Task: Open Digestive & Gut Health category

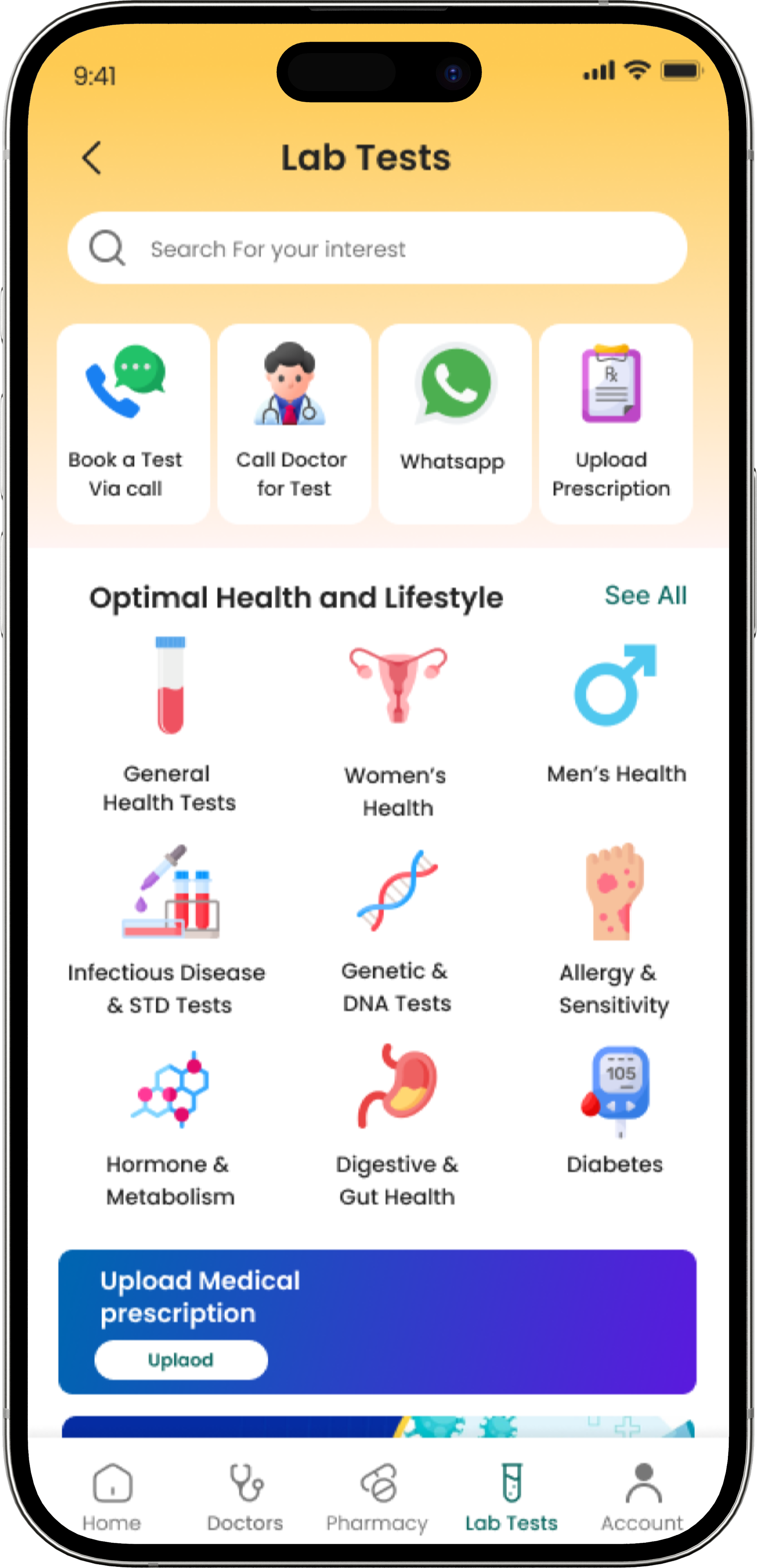Action: (397, 1126)
